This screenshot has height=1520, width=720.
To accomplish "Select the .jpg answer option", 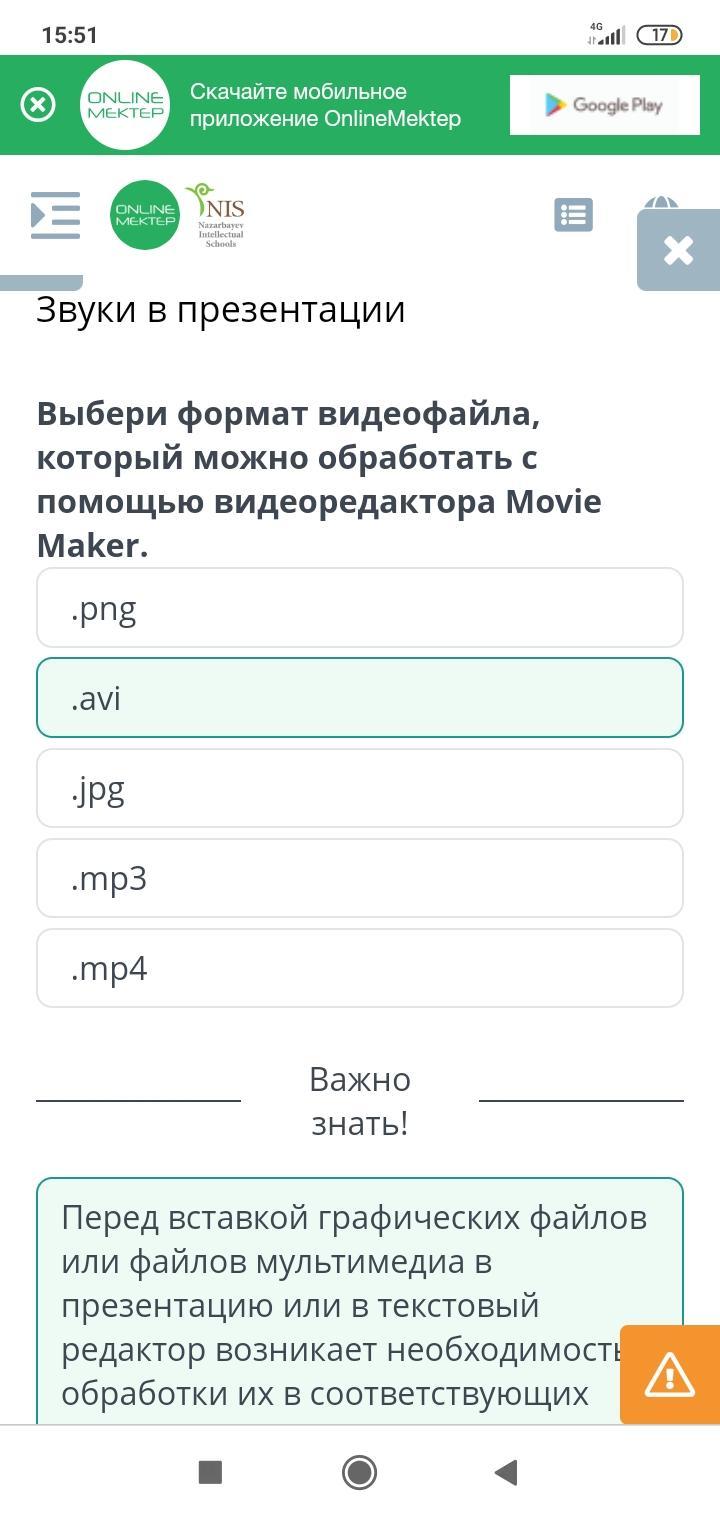I will 360,788.
